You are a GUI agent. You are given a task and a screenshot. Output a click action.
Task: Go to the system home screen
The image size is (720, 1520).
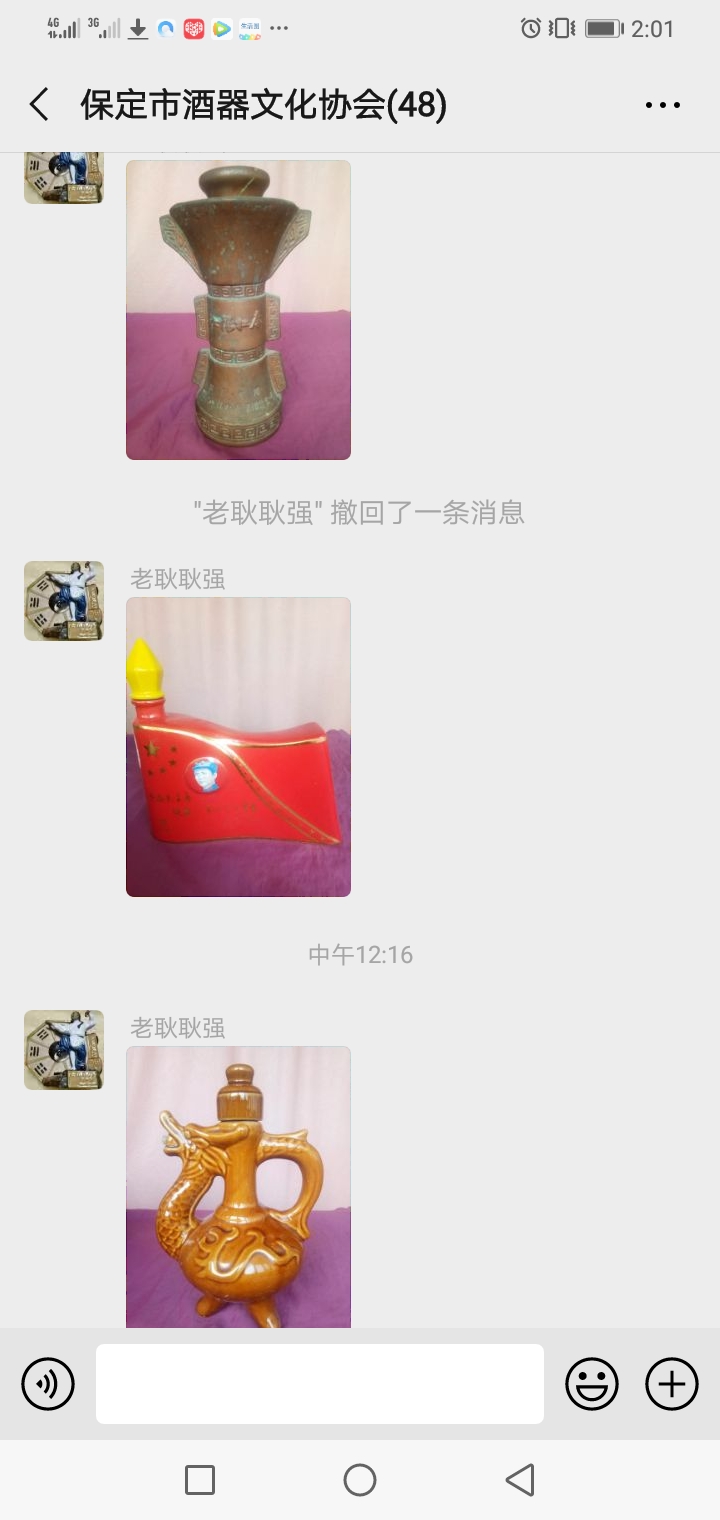click(x=360, y=1480)
